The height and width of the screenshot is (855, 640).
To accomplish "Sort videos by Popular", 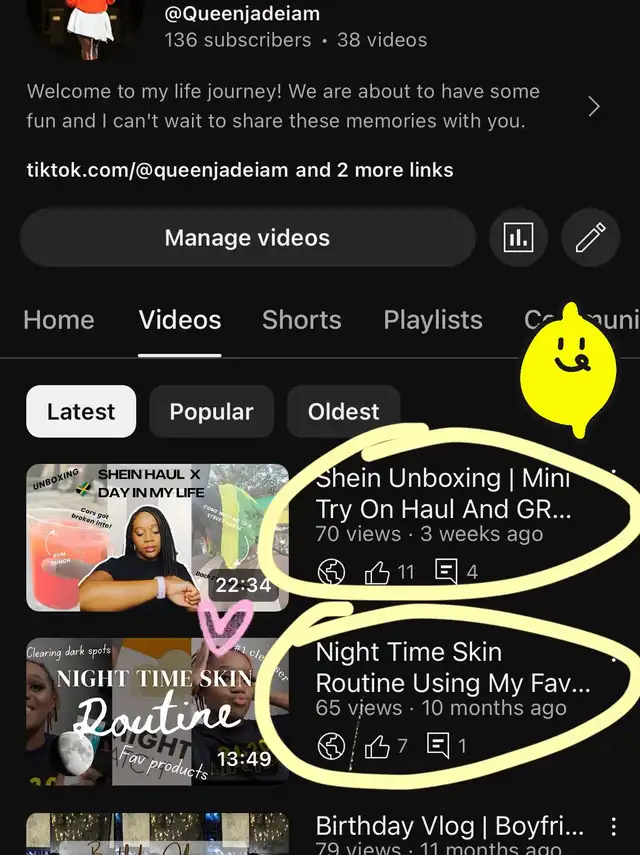I will click(211, 412).
